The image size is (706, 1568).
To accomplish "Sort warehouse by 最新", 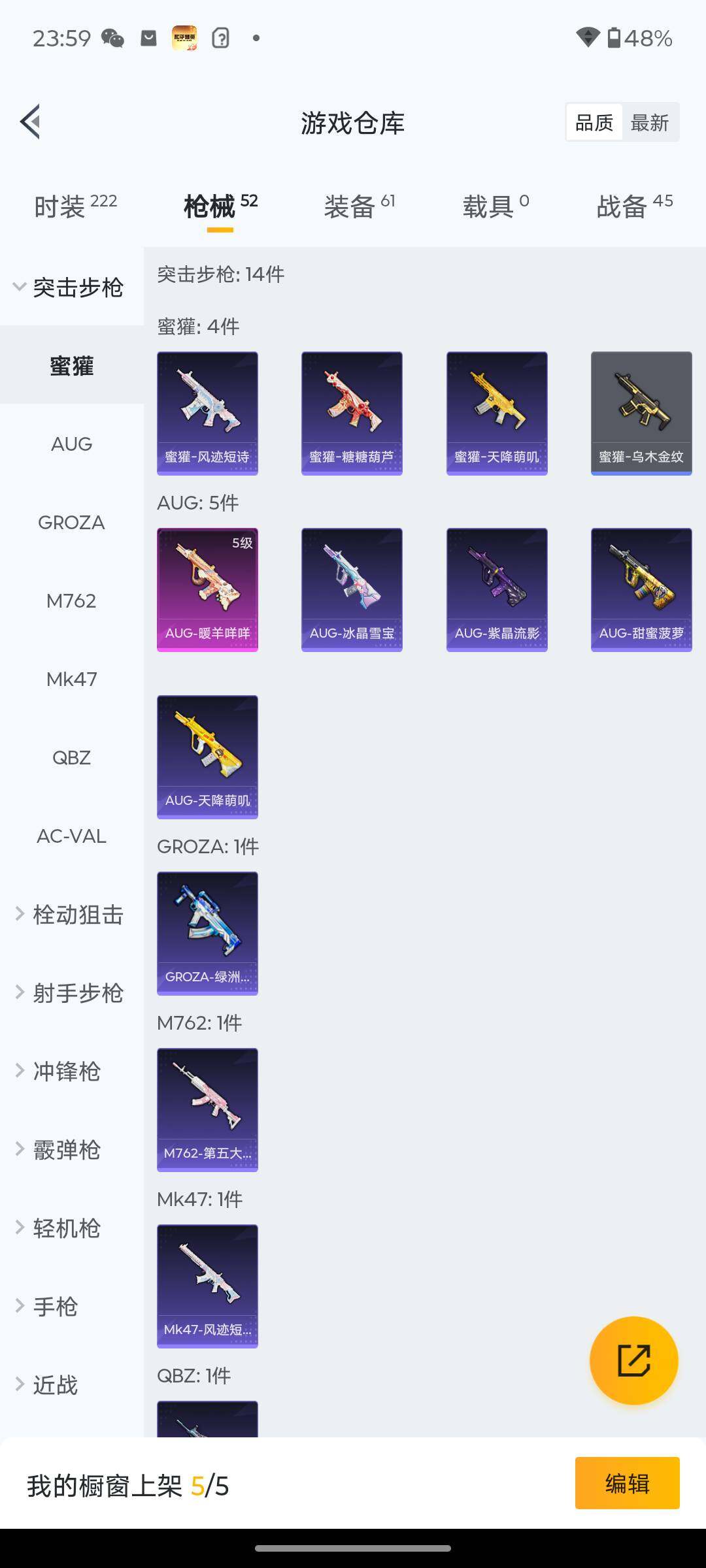I will tap(649, 123).
